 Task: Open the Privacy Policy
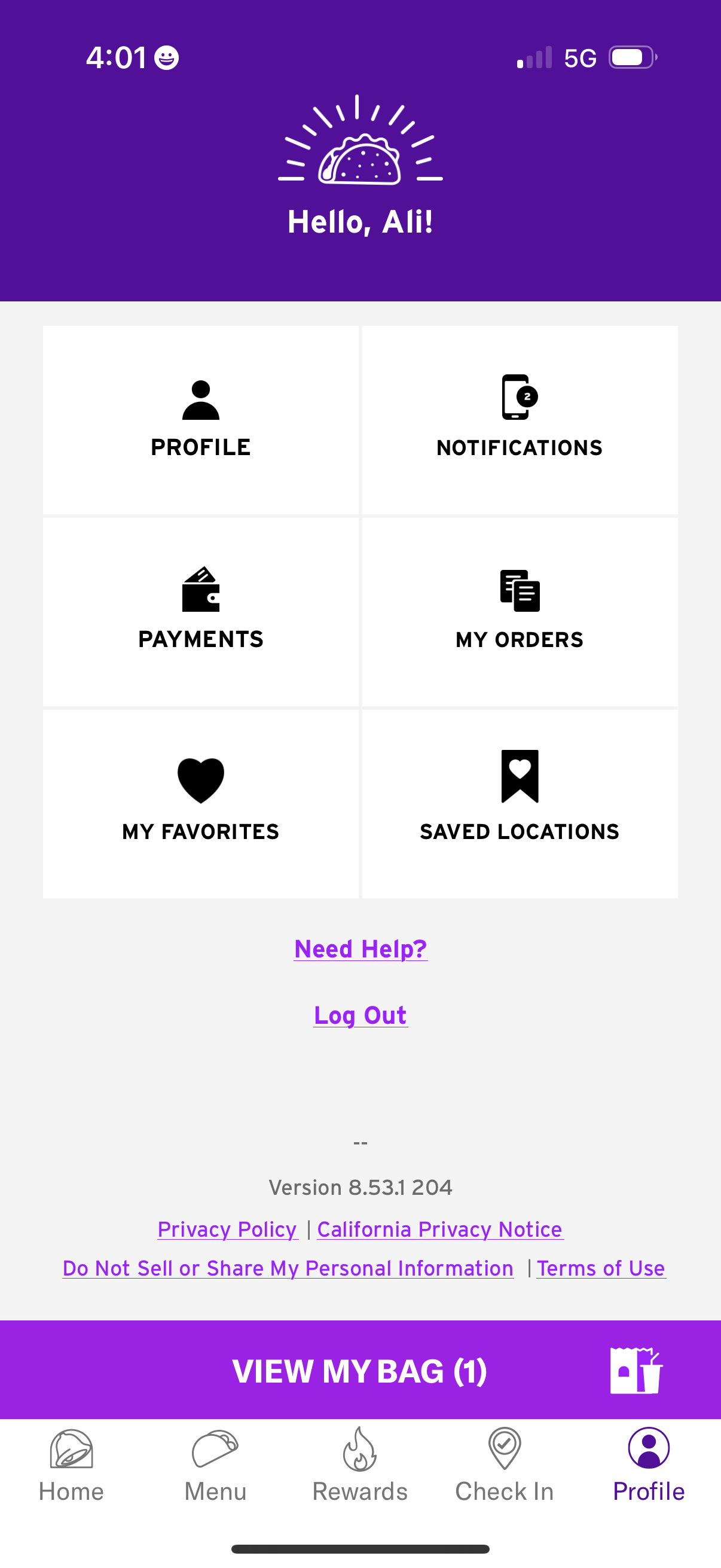point(227,1229)
